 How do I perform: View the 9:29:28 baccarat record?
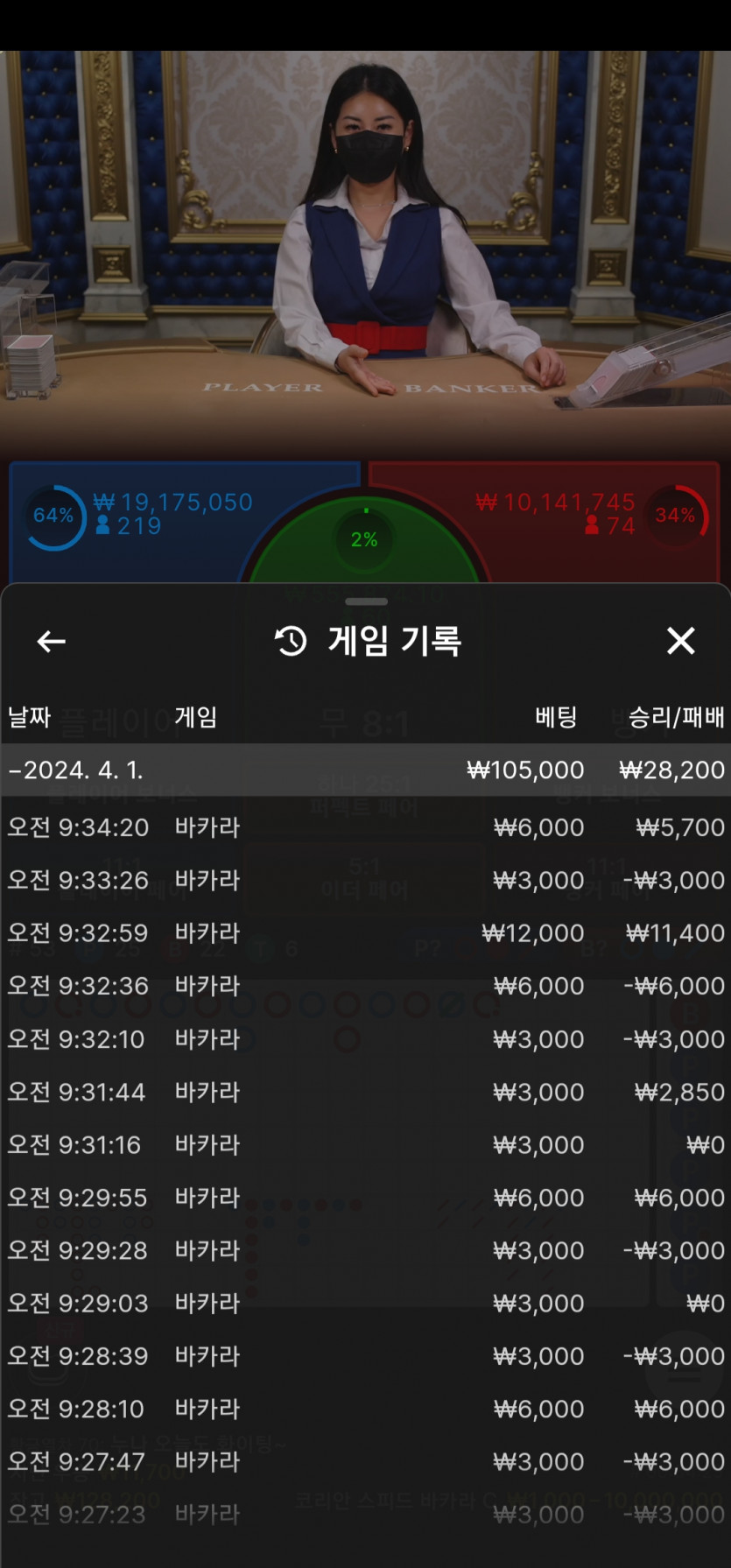pyautogui.click(x=365, y=1250)
